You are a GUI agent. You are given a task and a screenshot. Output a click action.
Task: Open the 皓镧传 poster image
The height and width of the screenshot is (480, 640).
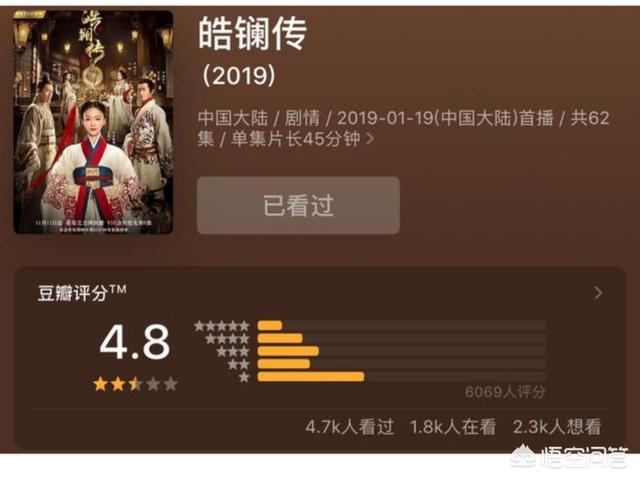(x=92, y=122)
